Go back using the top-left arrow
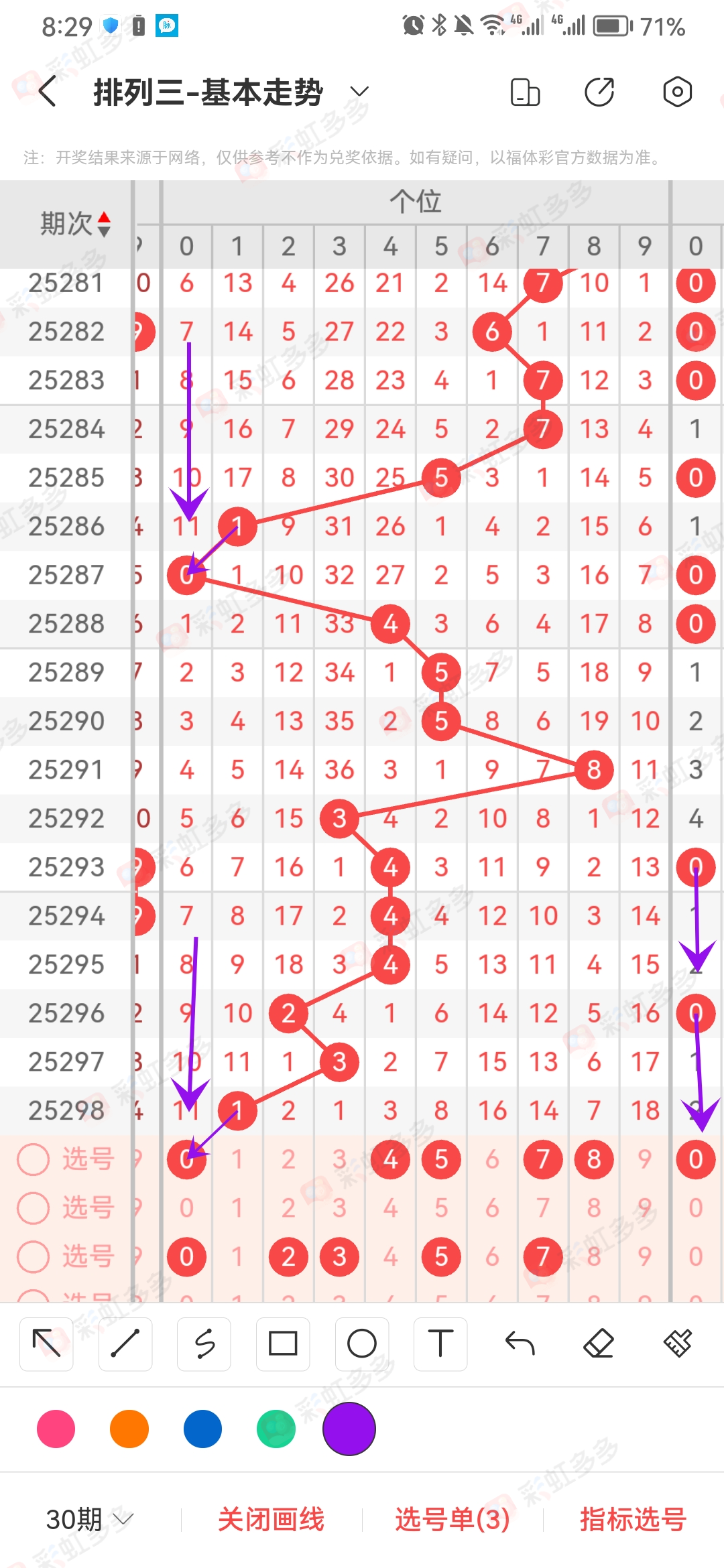Viewport: 724px width, 1568px height. pos(47,92)
